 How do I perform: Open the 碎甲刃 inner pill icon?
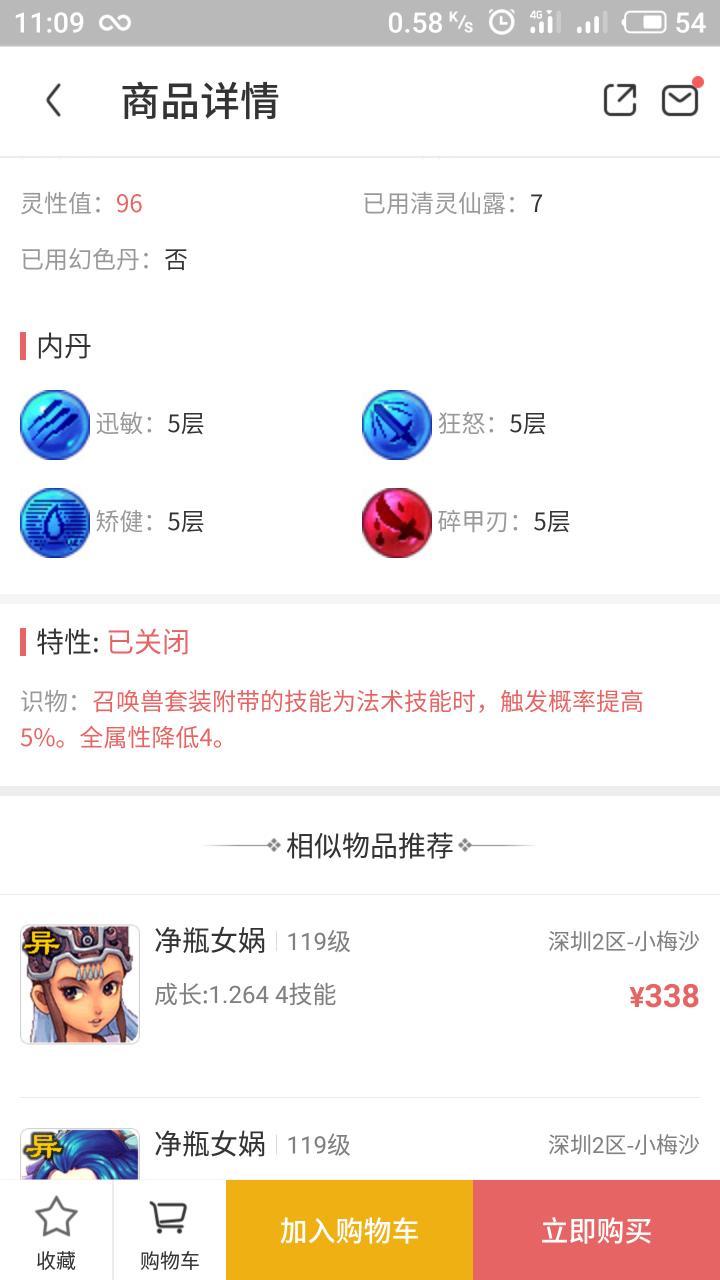click(397, 522)
